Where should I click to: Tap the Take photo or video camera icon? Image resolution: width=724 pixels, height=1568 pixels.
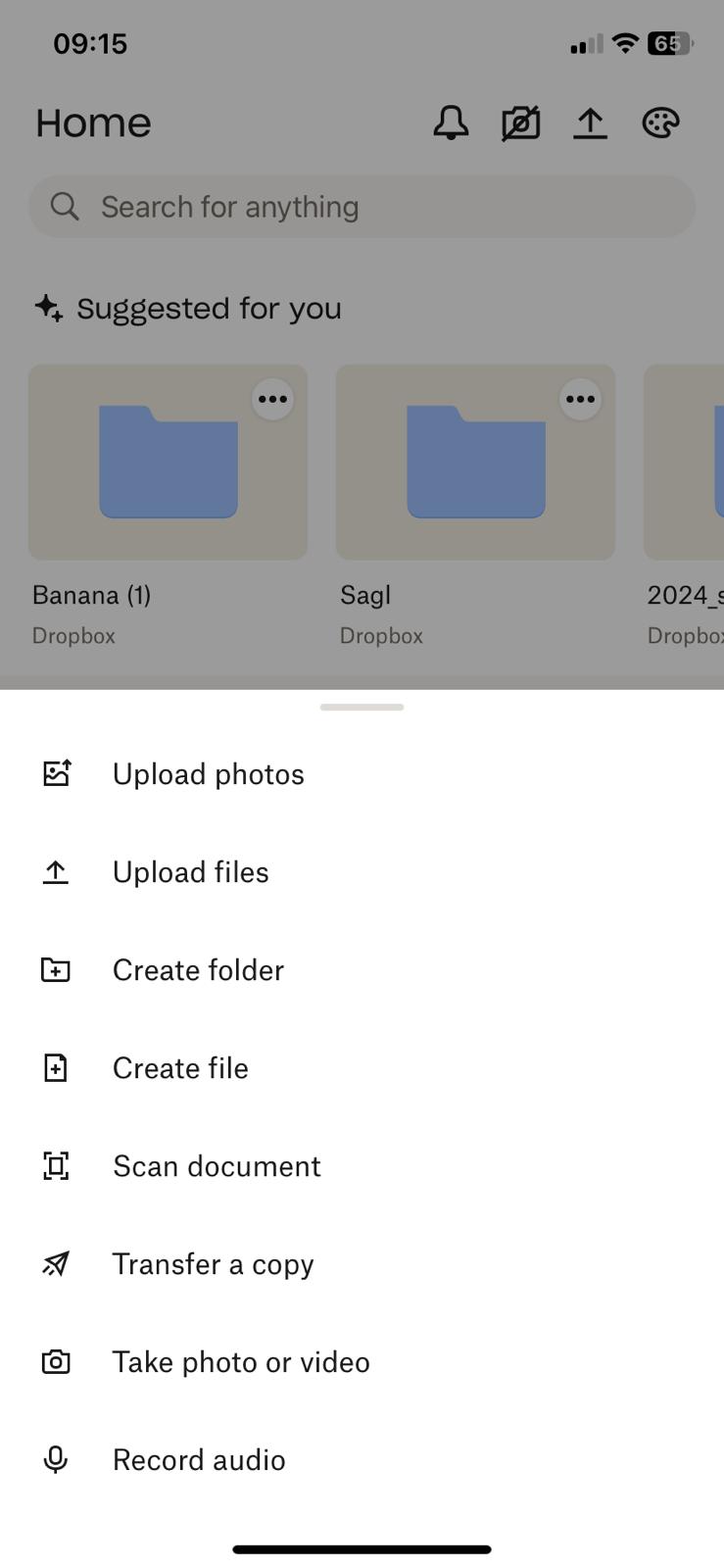[x=56, y=1361]
